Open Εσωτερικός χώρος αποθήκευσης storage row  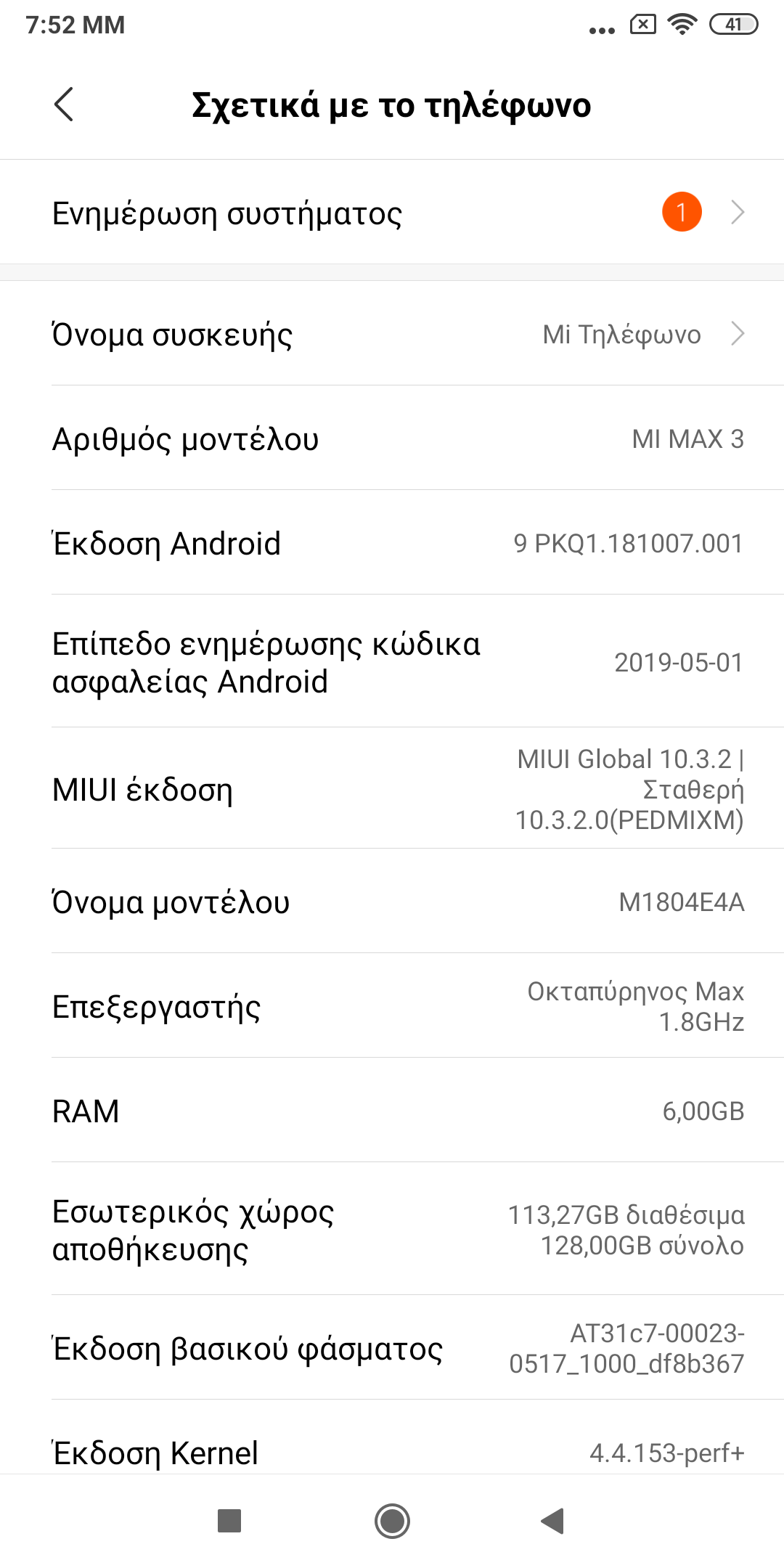tap(392, 1230)
